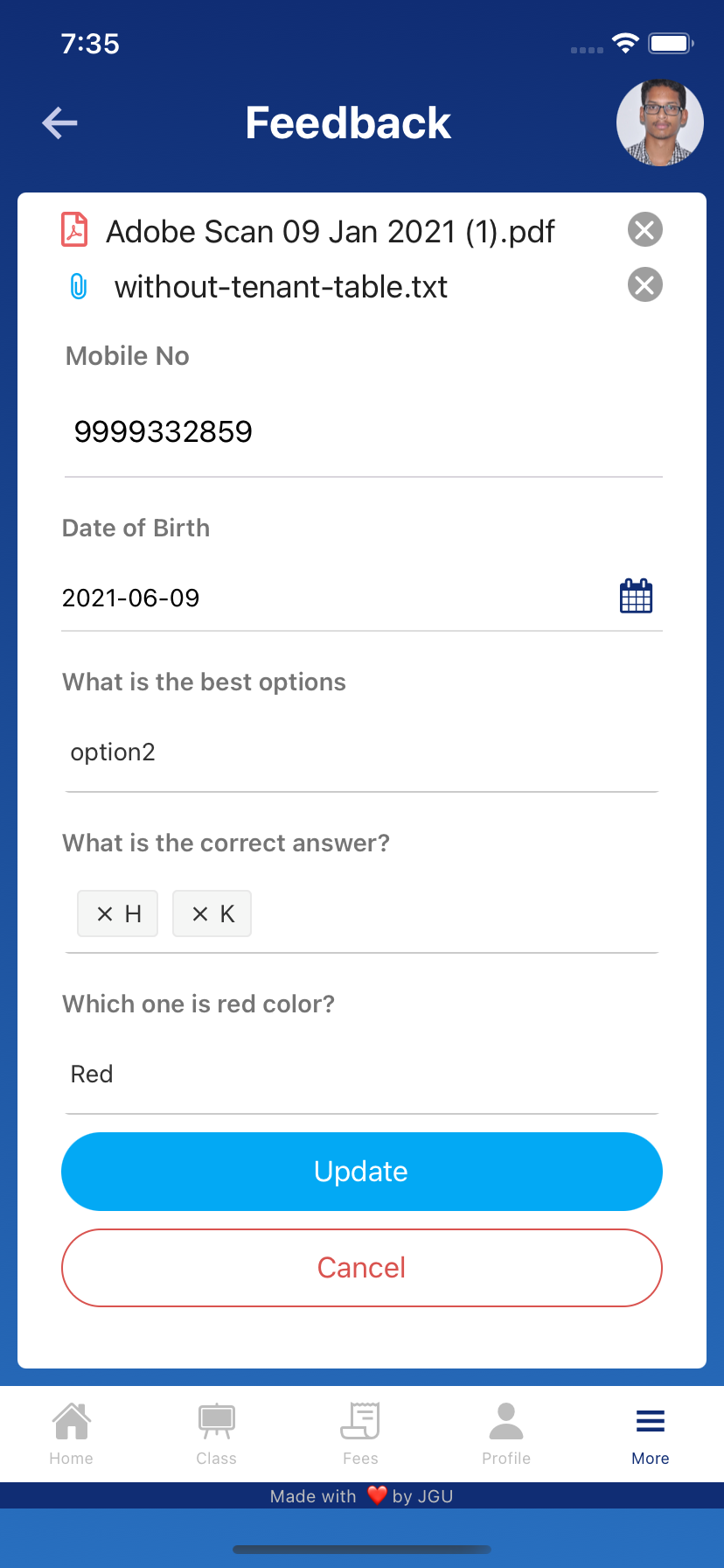Tap the profile photo in the header
The image size is (724, 1568).
pos(659,122)
